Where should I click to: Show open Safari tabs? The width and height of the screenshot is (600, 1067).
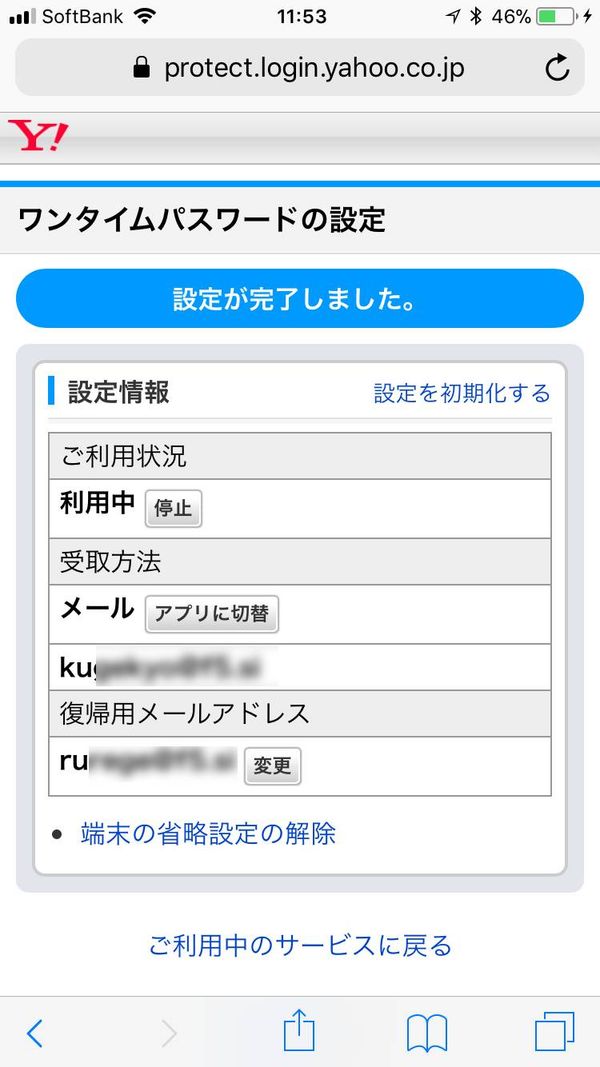[x=554, y=1032]
